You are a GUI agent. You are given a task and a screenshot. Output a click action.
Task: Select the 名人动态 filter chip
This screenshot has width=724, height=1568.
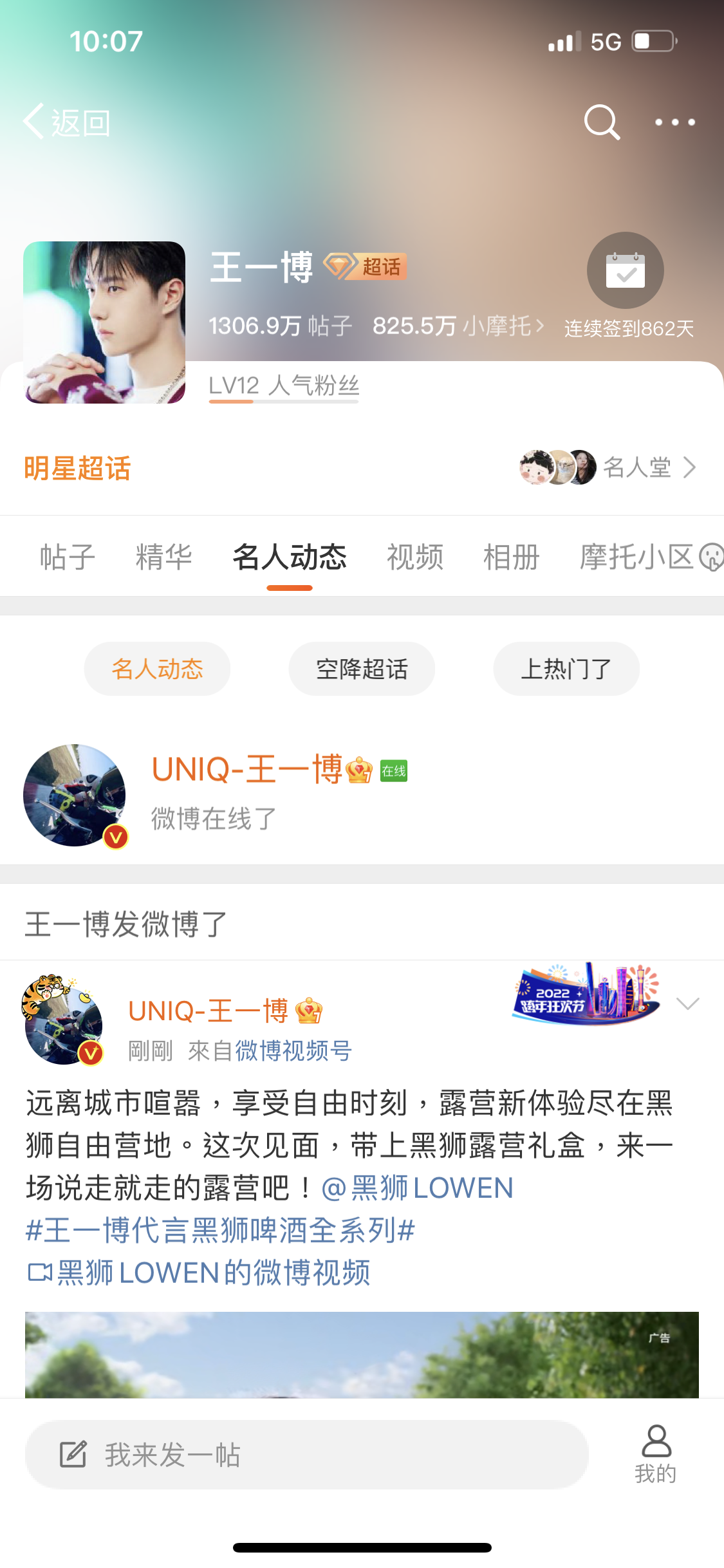(157, 669)
